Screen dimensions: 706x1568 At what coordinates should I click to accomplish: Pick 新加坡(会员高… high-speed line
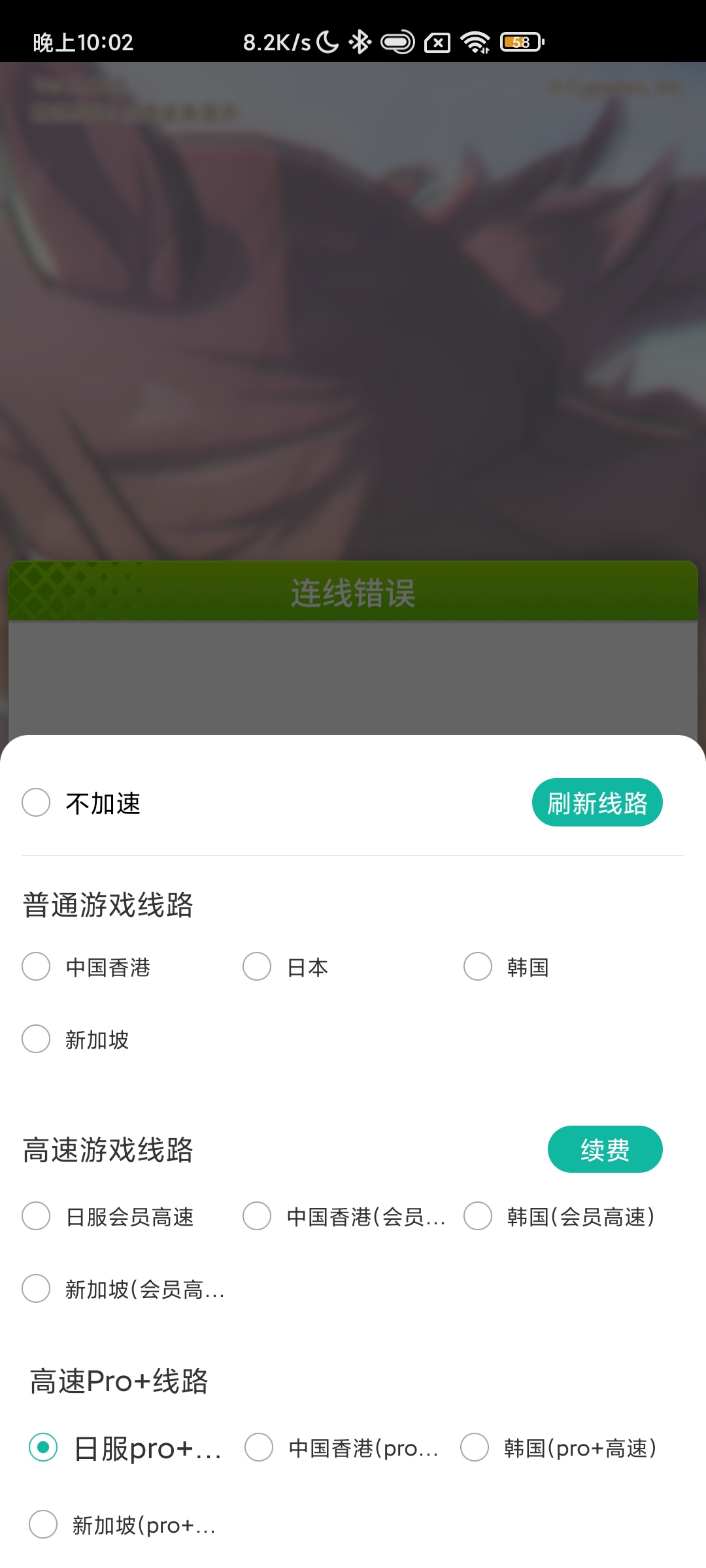click(37, 1288)
